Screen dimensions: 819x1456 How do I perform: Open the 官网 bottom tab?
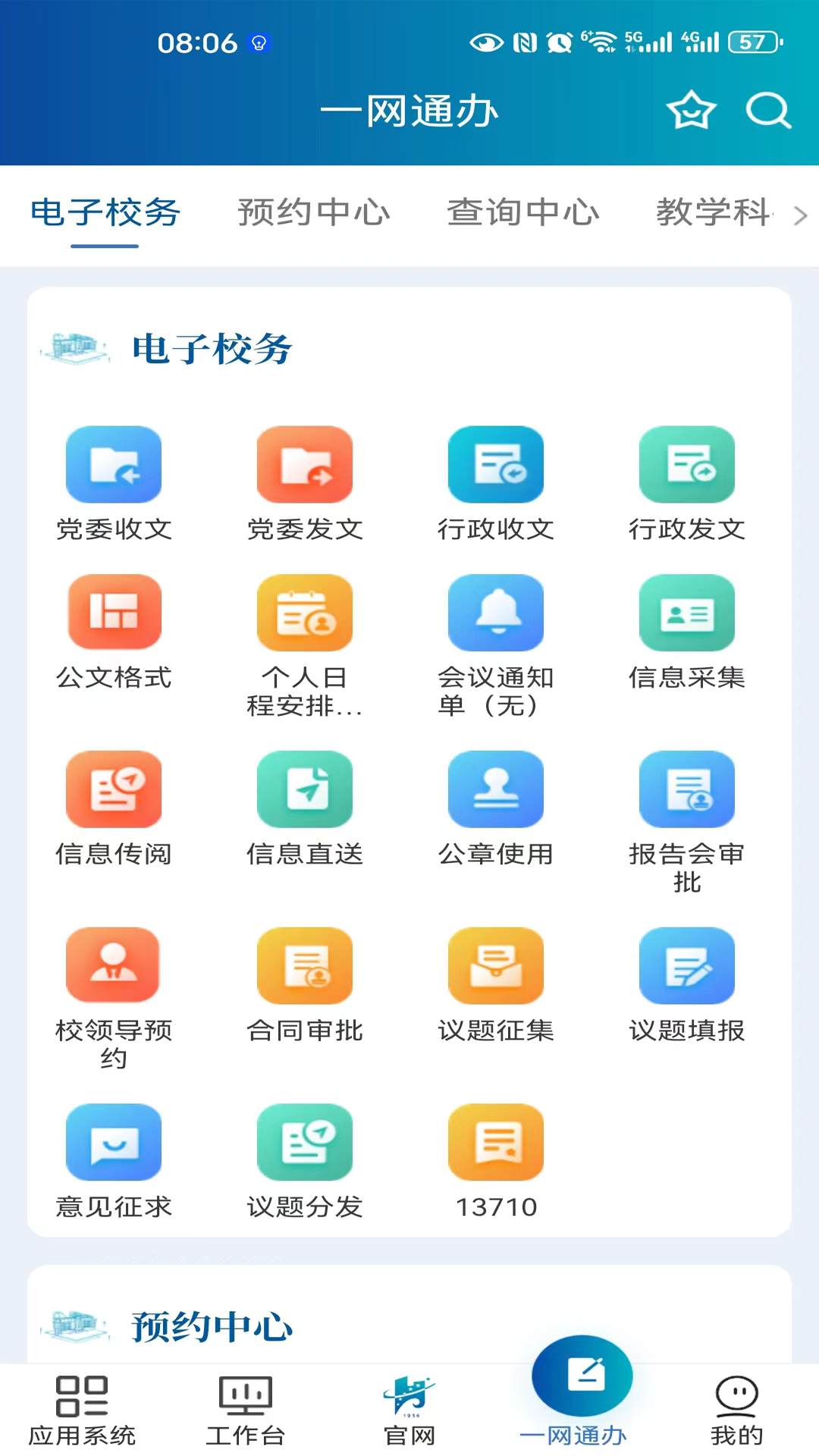409,1409
